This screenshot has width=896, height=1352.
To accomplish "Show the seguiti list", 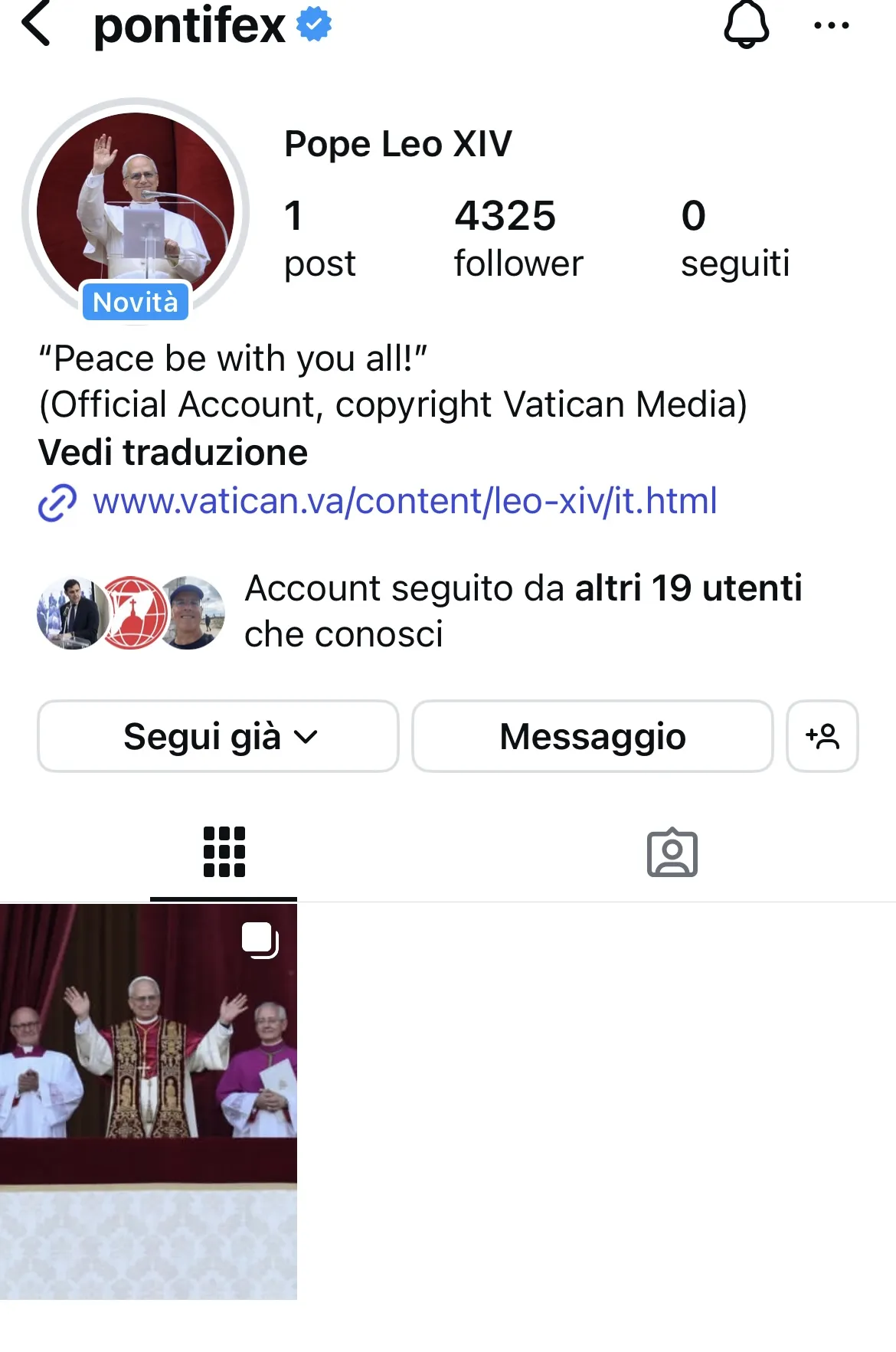I will tap(734, 238).
